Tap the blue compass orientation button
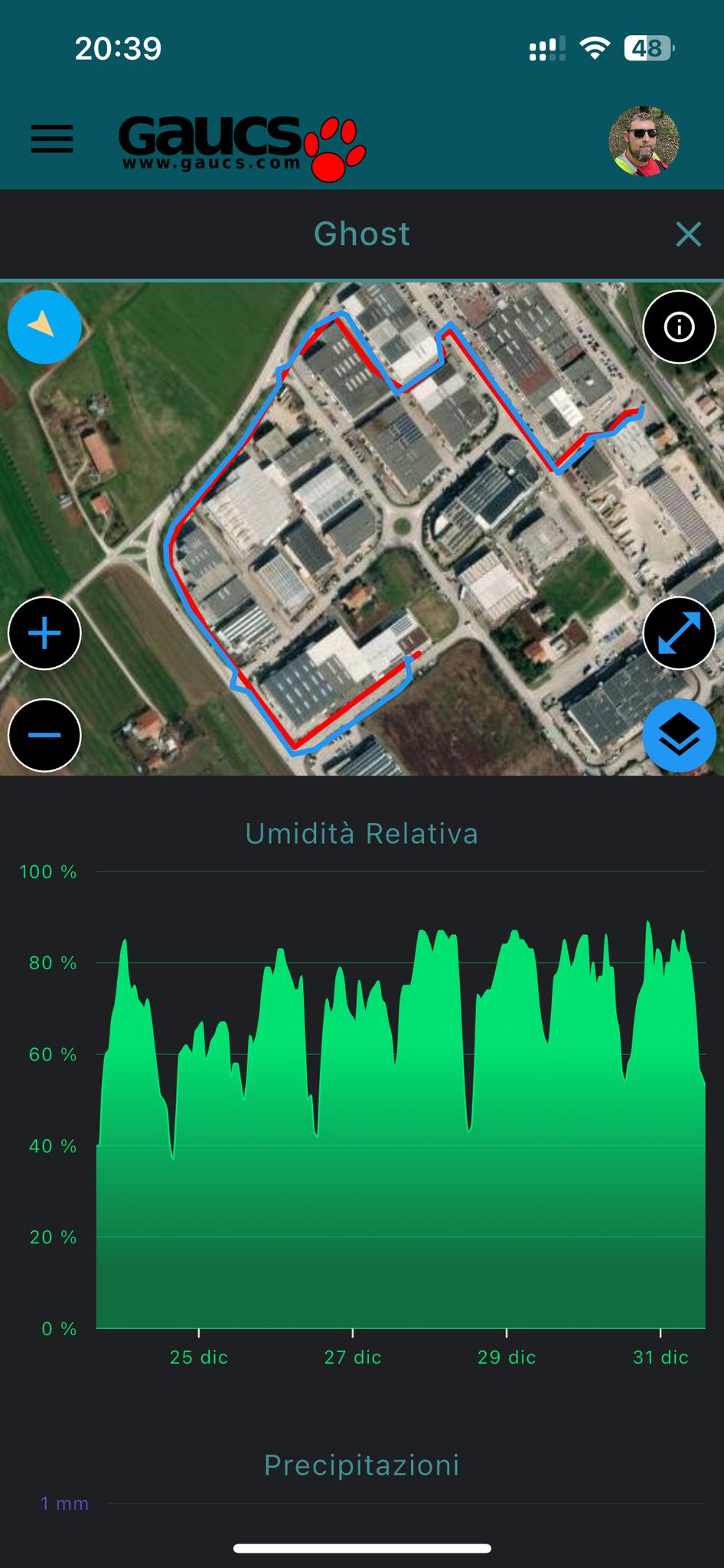724x1568 pixels. [x=44, y=327]
